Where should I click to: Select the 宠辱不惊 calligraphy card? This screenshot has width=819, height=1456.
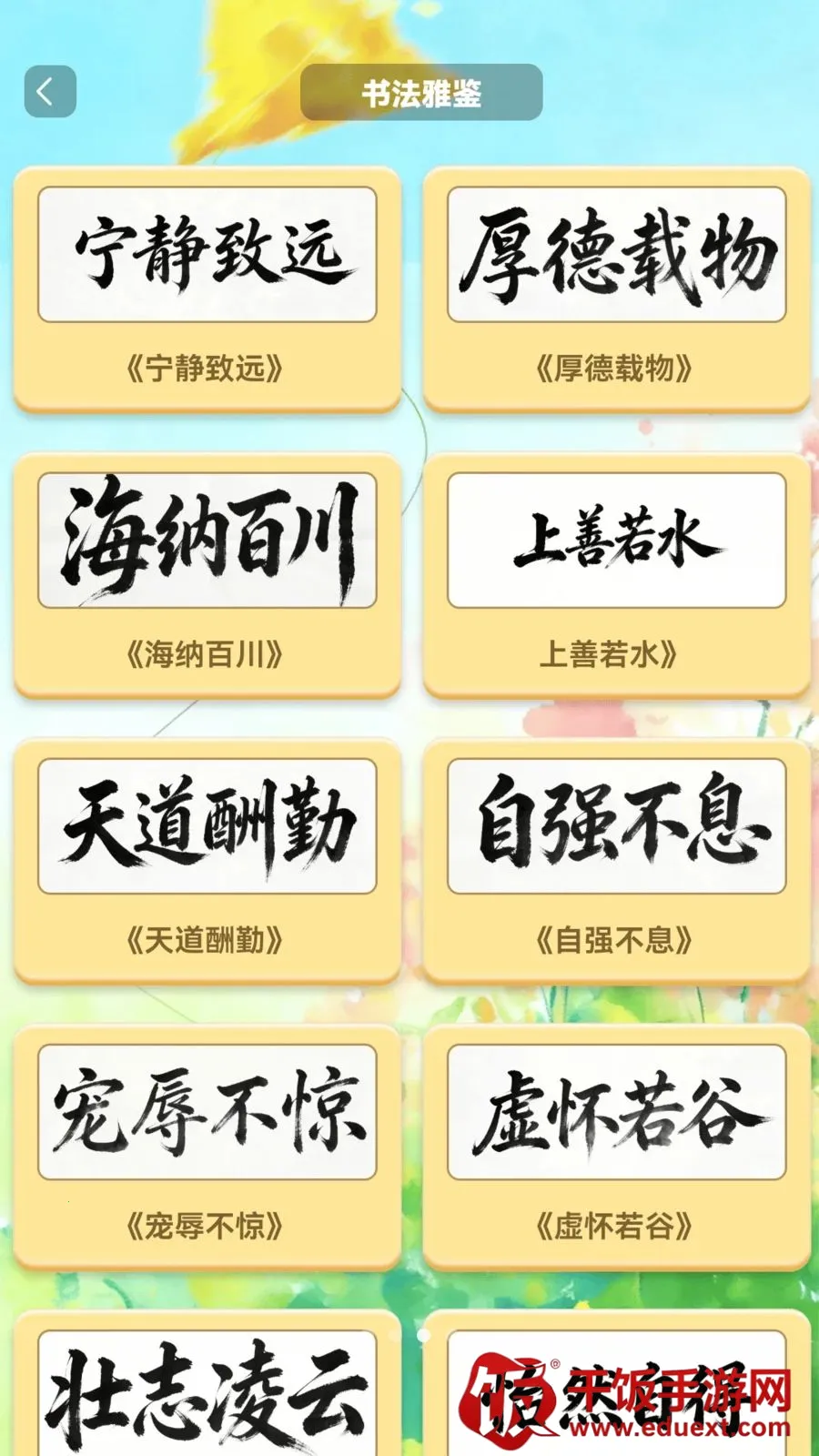207,1147
